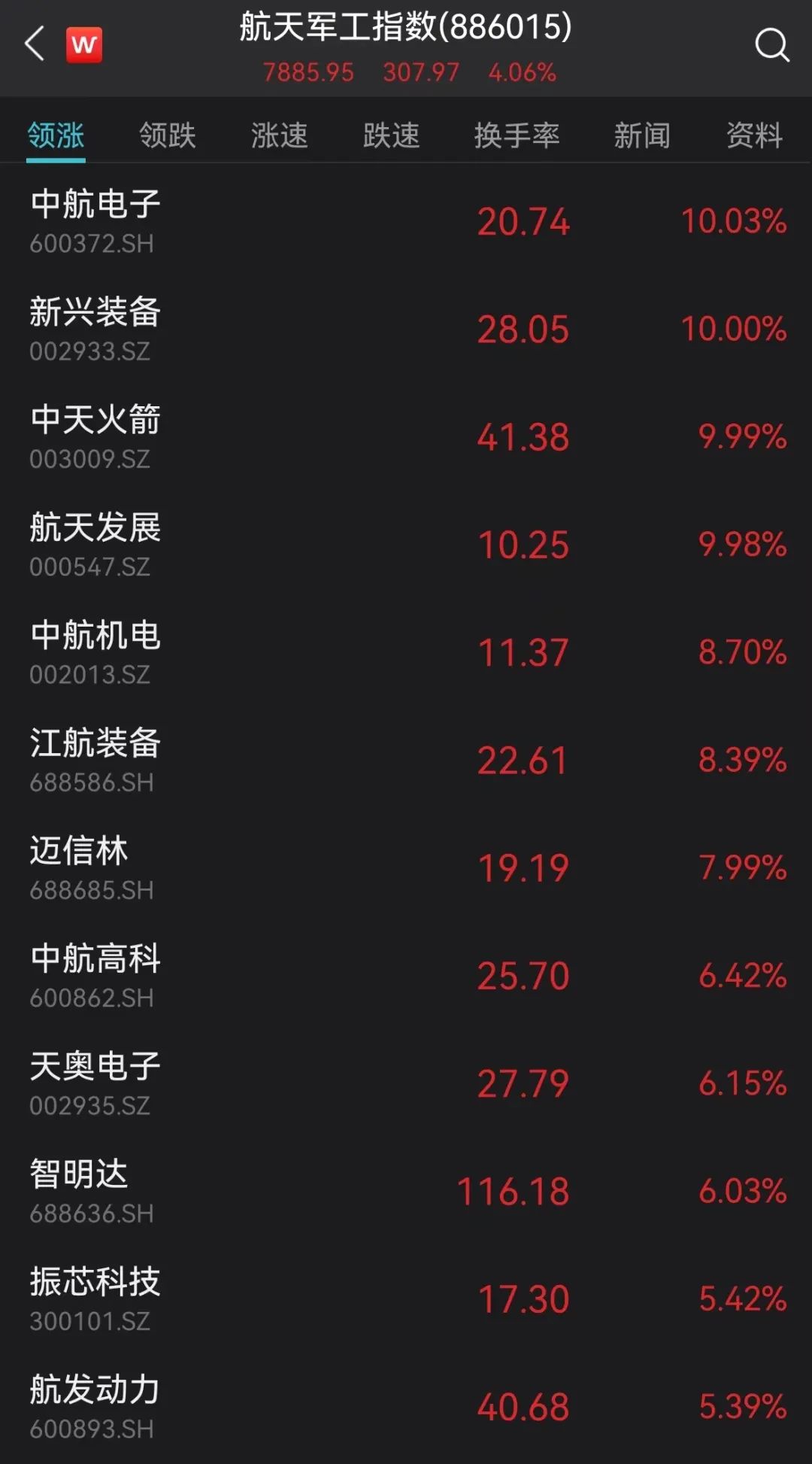Screen dimensions: 812x1464
Task: Reselect the active 领涨 tab
Action: pyautogui.click(x=56, y=135)
